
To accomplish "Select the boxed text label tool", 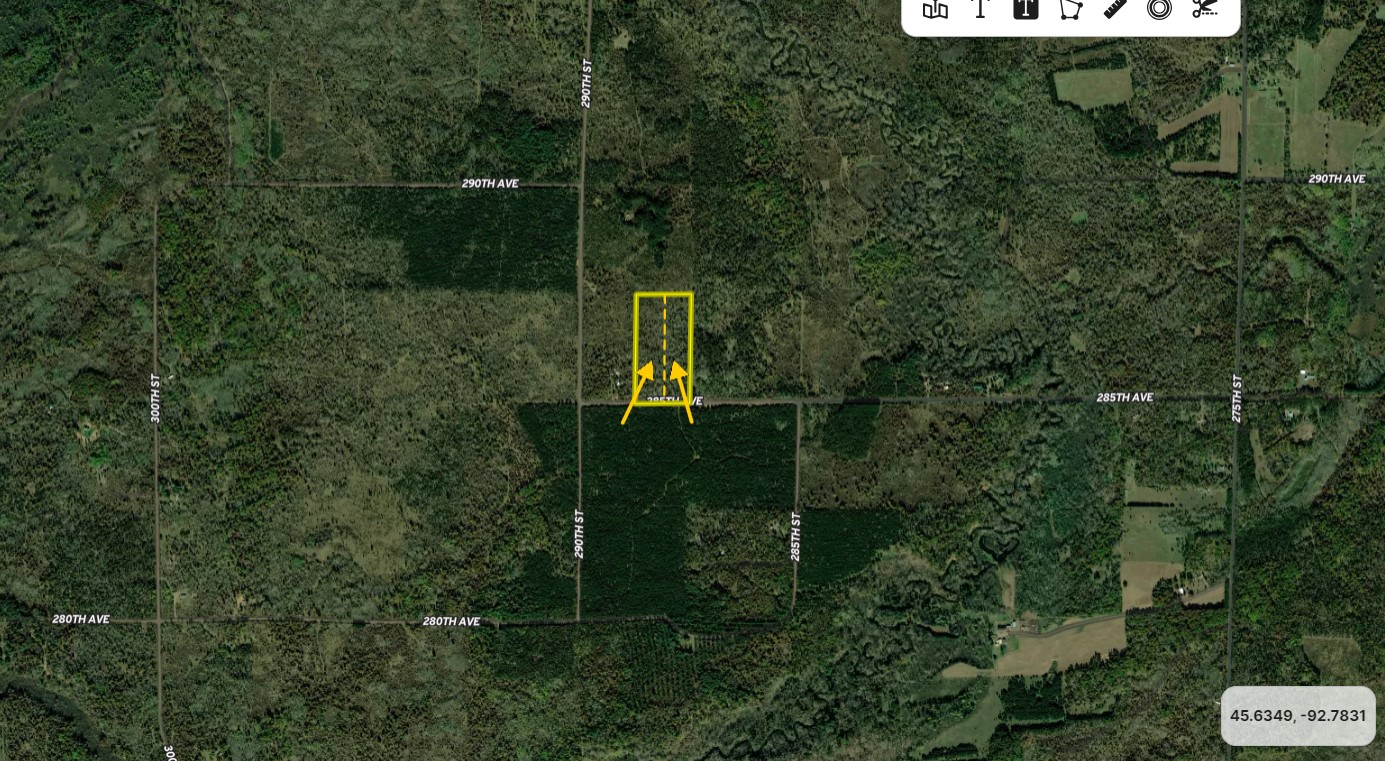I will click(1025, 9).
